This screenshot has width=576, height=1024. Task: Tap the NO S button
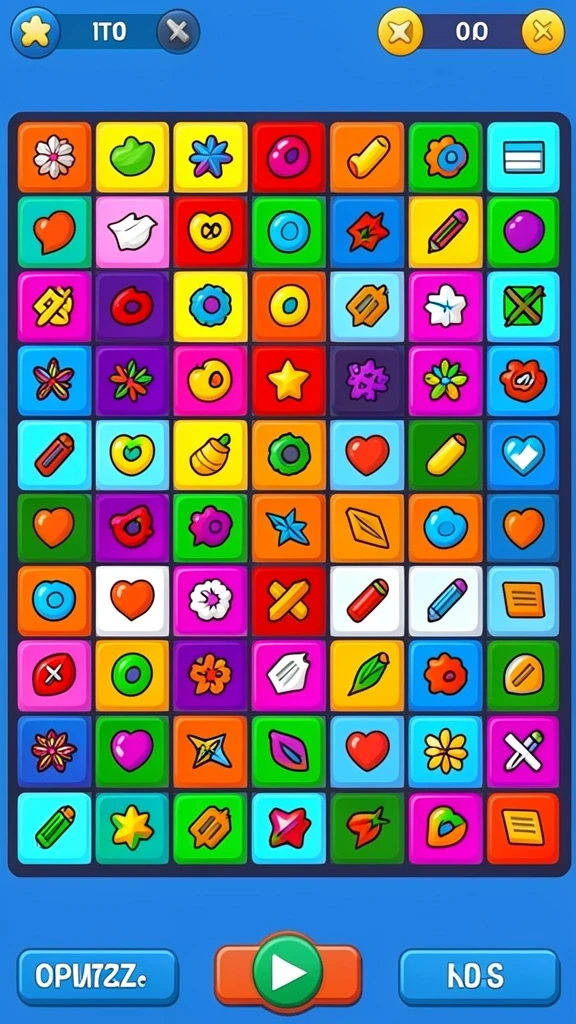[x=479, y=977]
